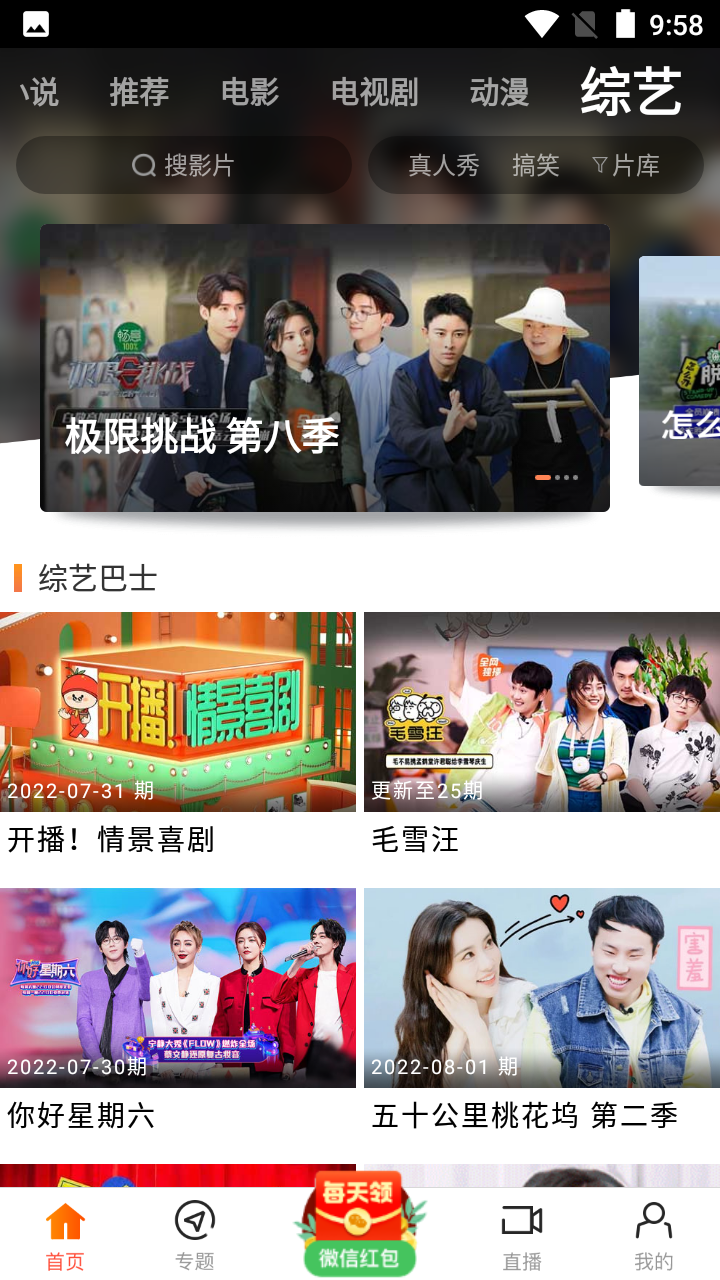
Task: Switch to the 电视剧 tab
Action: point(374,93)
